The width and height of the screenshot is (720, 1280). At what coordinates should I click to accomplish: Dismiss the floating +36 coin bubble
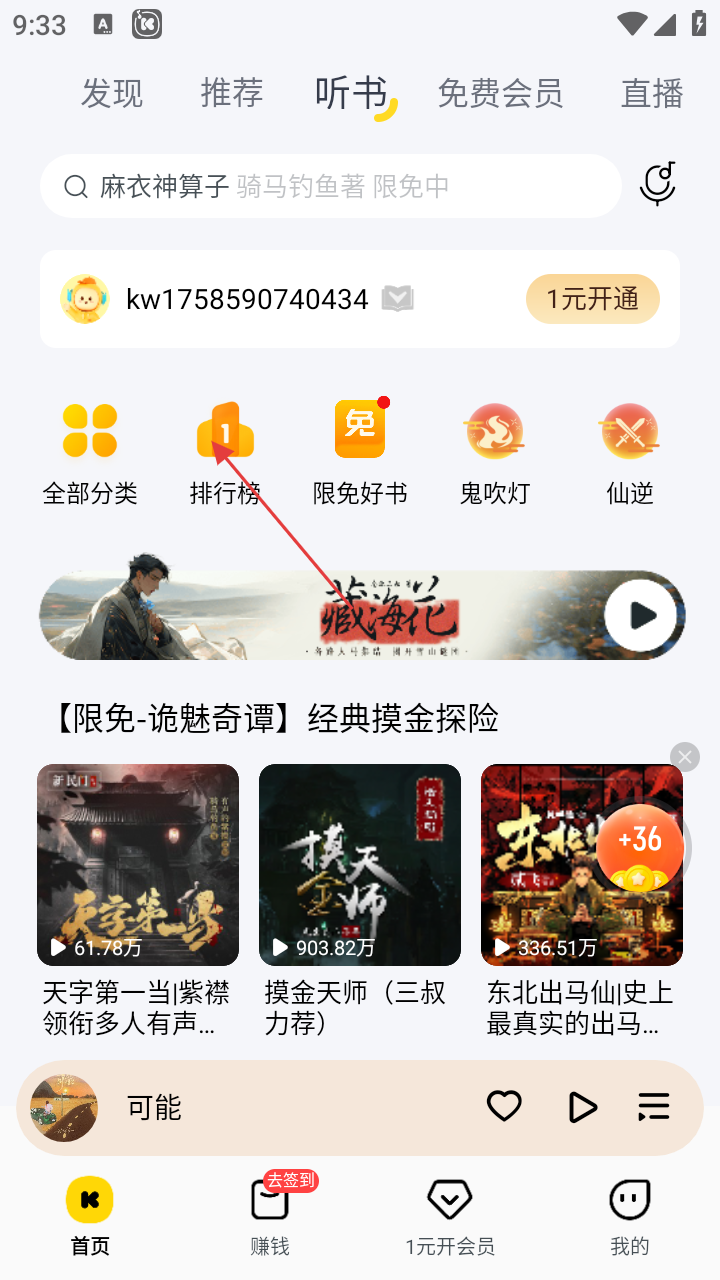[x=685, y=757]
